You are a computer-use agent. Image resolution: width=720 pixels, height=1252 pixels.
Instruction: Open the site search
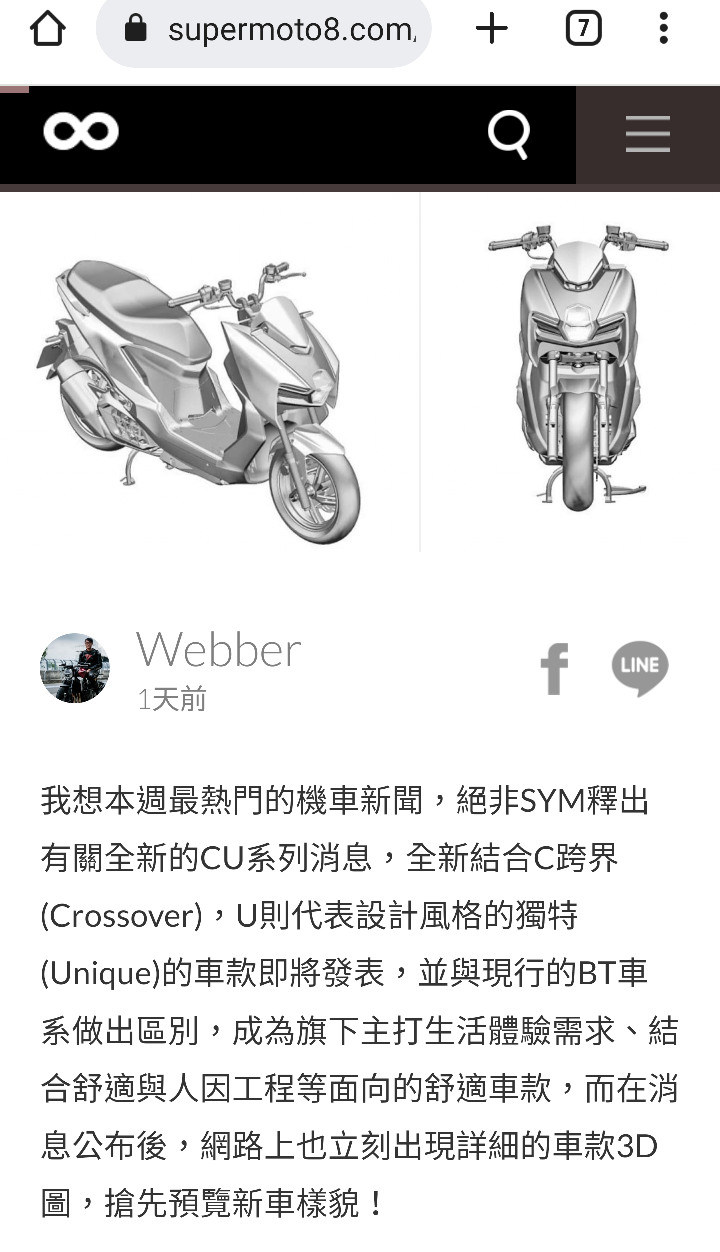coord(508,134)
